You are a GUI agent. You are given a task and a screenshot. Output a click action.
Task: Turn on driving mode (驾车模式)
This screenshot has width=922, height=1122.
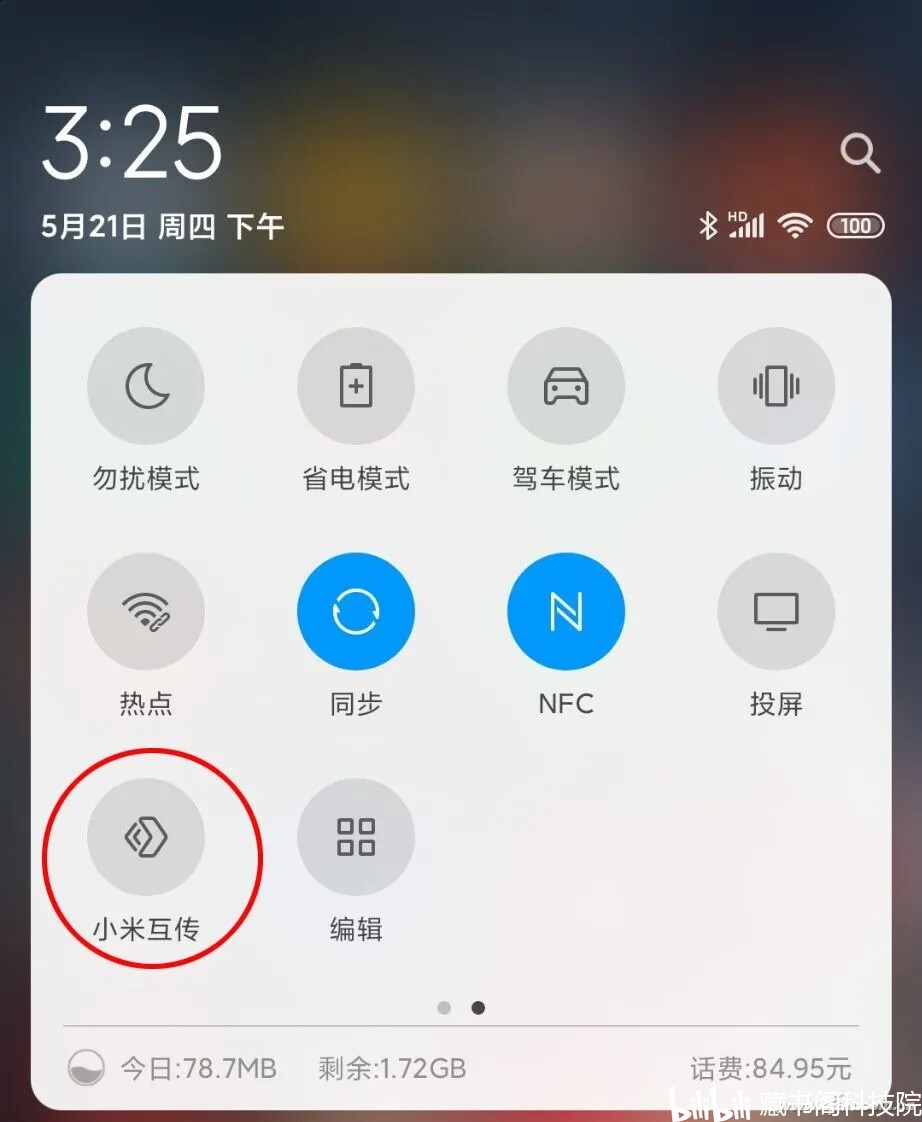[x=566, y=386]
